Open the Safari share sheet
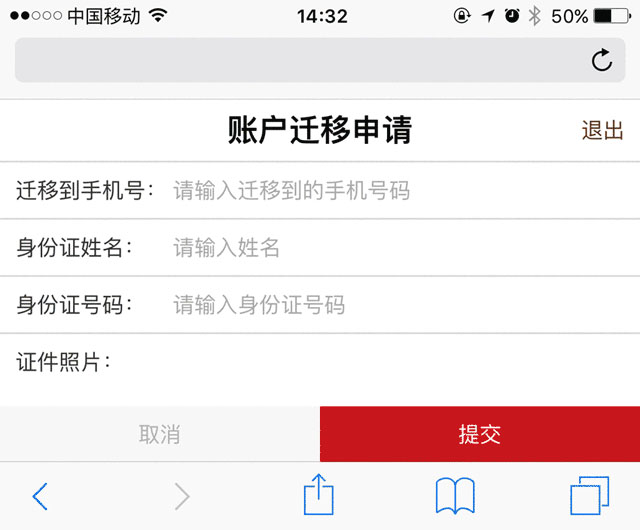Screen dimensions: 640x530 (318, 494)
